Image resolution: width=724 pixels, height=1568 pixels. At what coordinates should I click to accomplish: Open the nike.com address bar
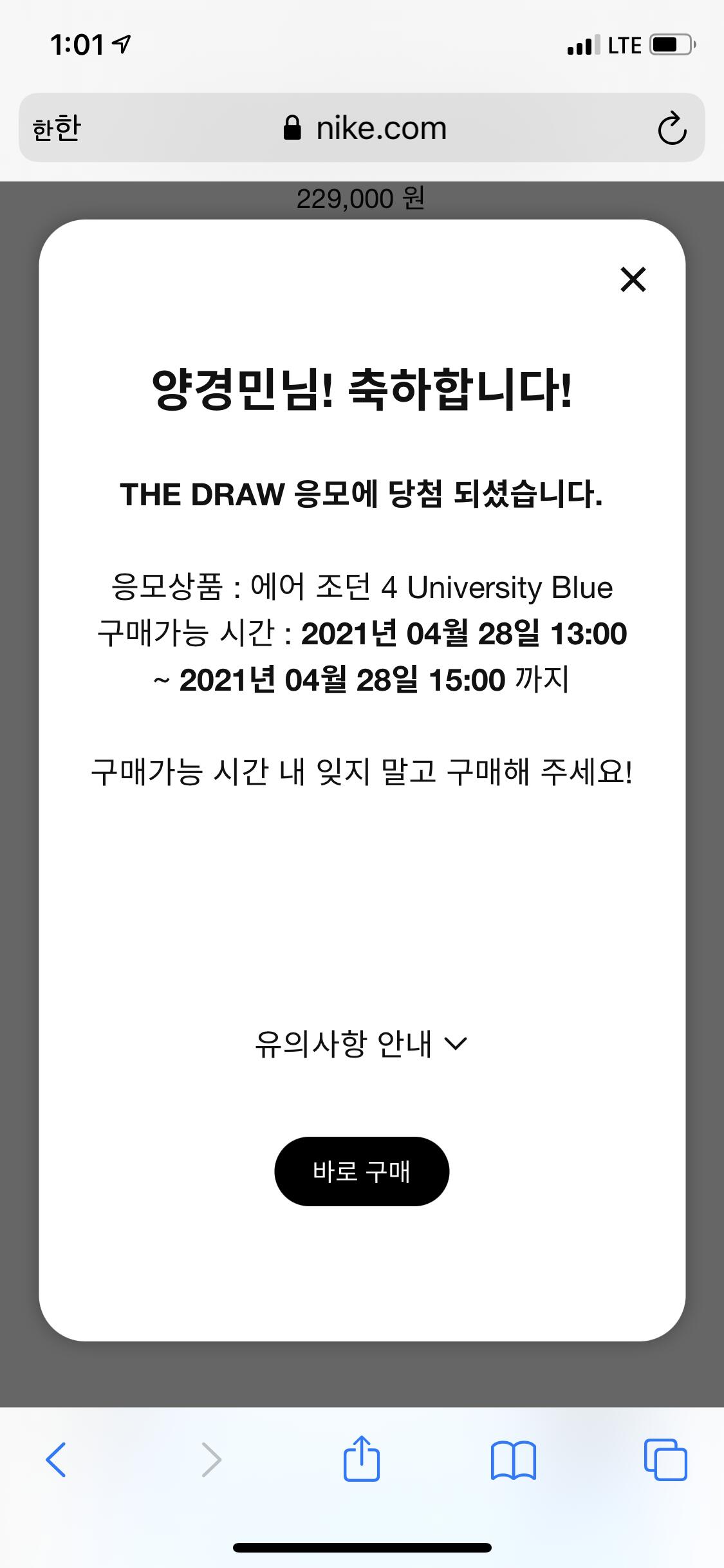click(x=365, y=128)
